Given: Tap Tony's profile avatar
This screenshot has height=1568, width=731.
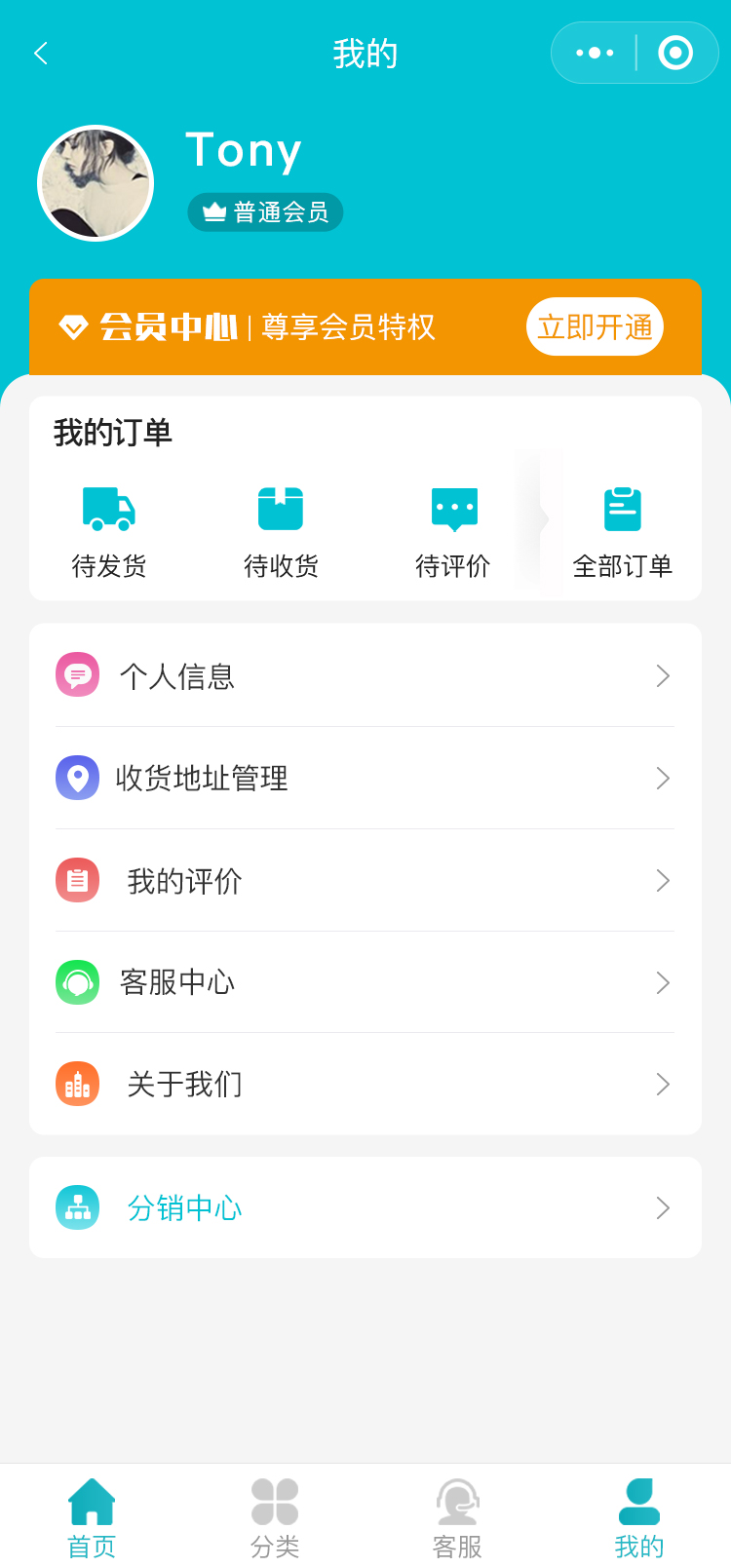Looking at the screenshot, I should tap(96, 183).
